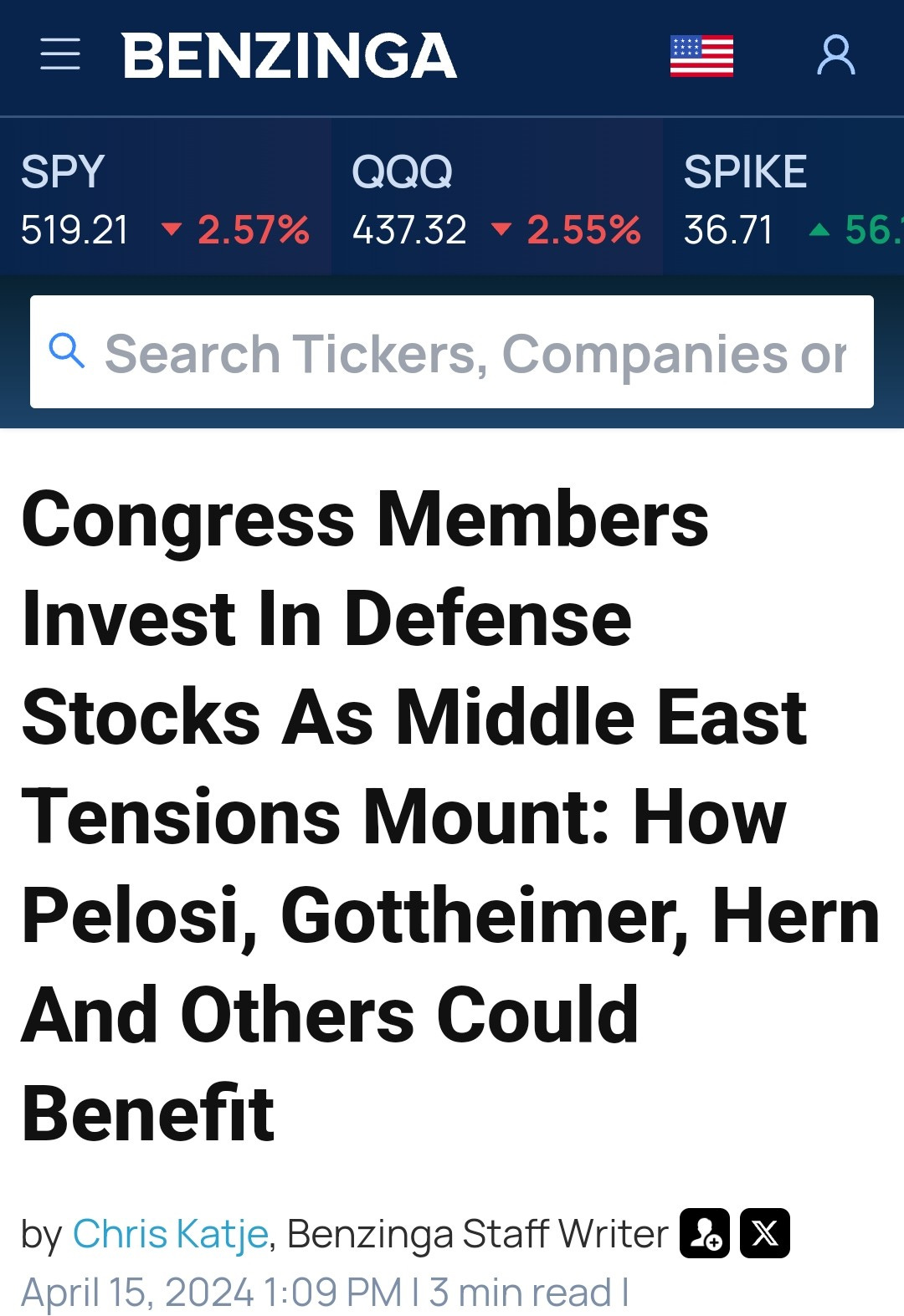Open the user account profile icon
This screenshot has width=904, height=1316.
(835, 56)
